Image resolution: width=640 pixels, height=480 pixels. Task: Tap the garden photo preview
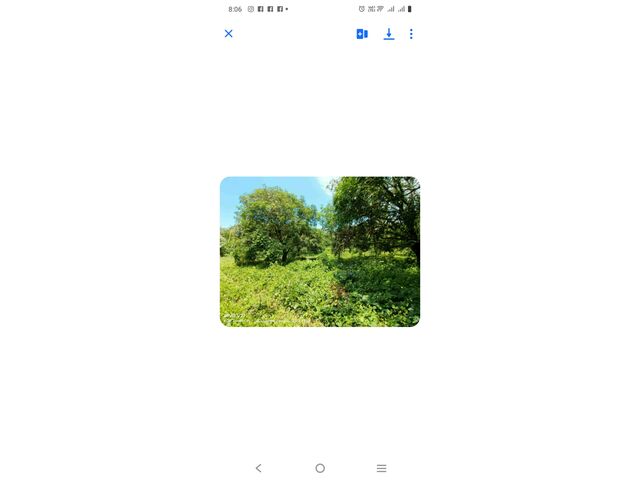[320, 251]
